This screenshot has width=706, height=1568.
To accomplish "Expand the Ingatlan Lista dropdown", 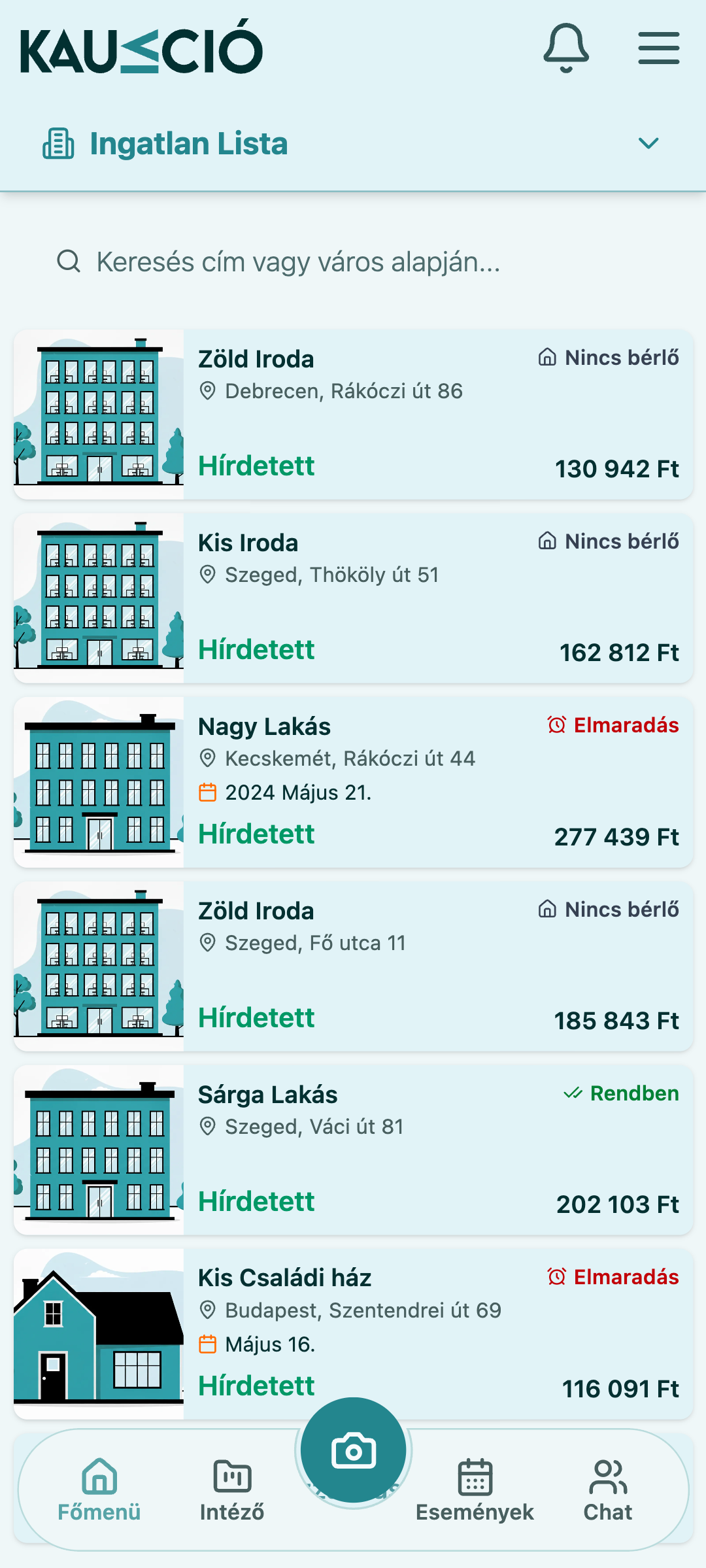I will [648, 143].
